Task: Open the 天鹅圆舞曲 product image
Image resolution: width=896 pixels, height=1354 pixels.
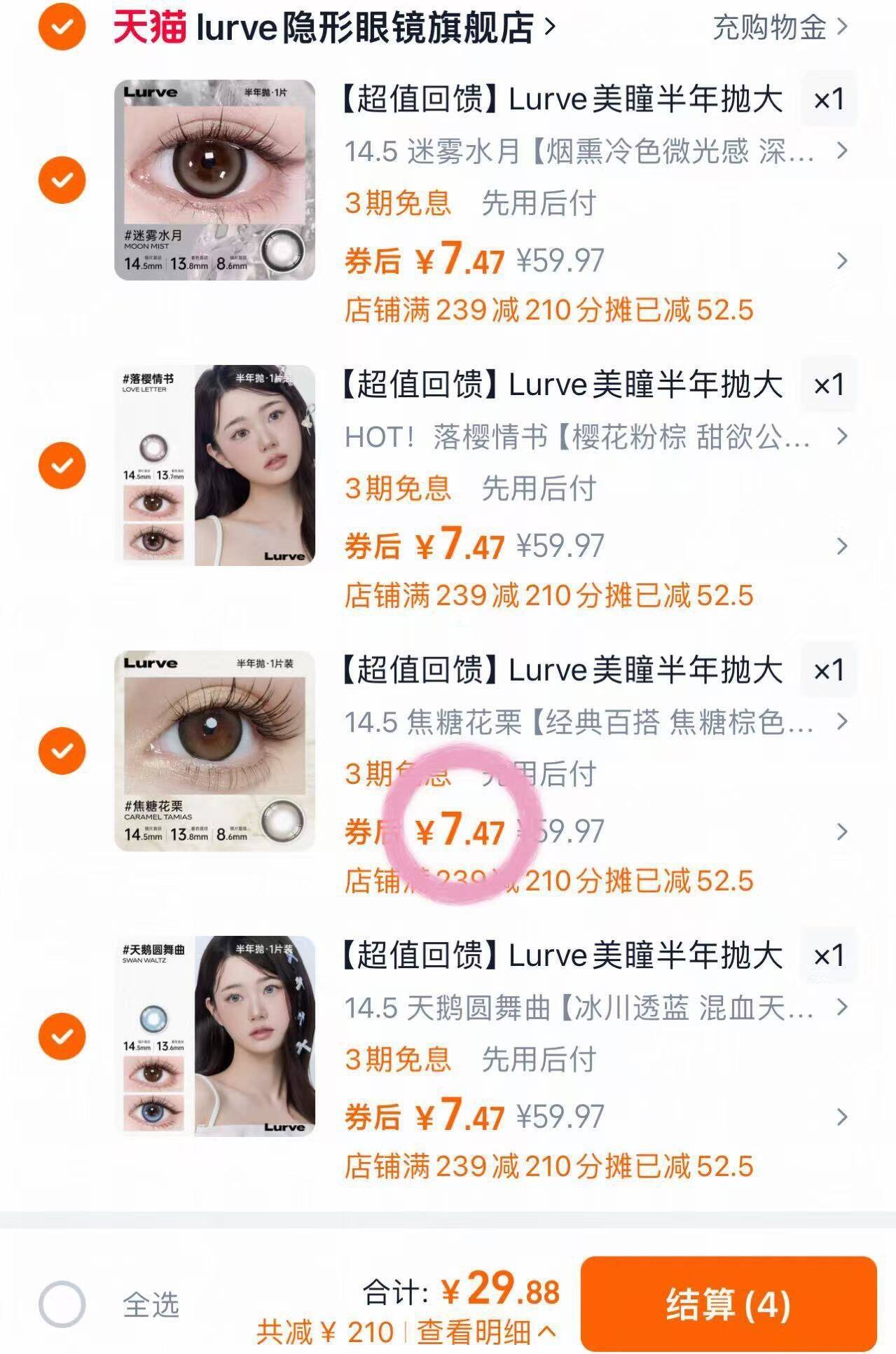Action: coord(214,1036)
